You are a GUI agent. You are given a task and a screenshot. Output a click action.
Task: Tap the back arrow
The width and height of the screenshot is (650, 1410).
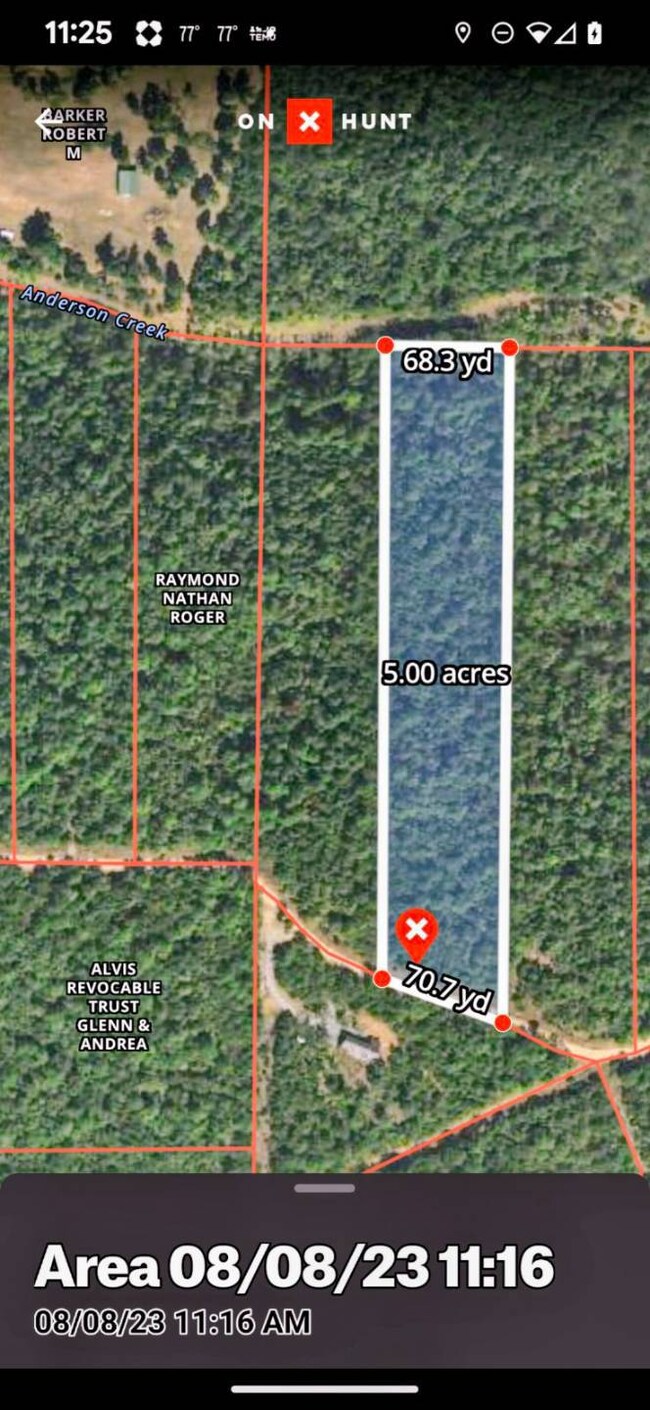pyautogui.click(x=45, y=122)
